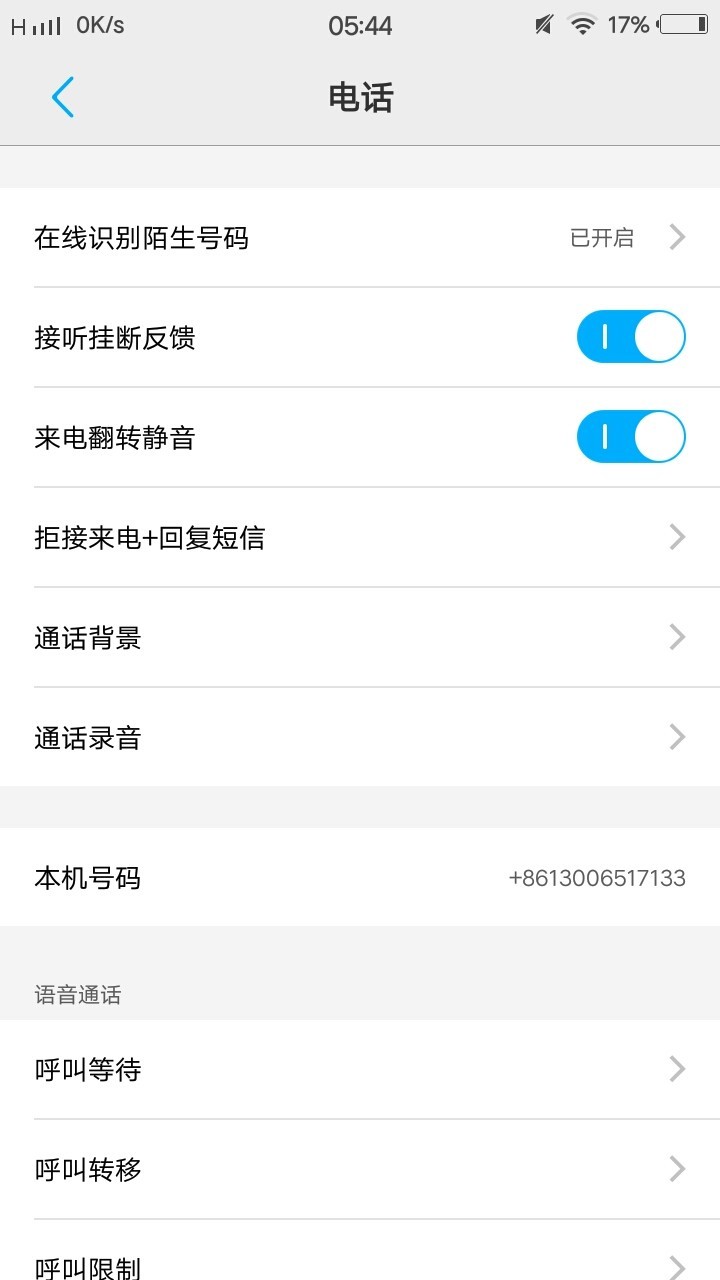Select the 通话背景 row
The width and height of the screenshot is (720, 1280).
point(360,638)
